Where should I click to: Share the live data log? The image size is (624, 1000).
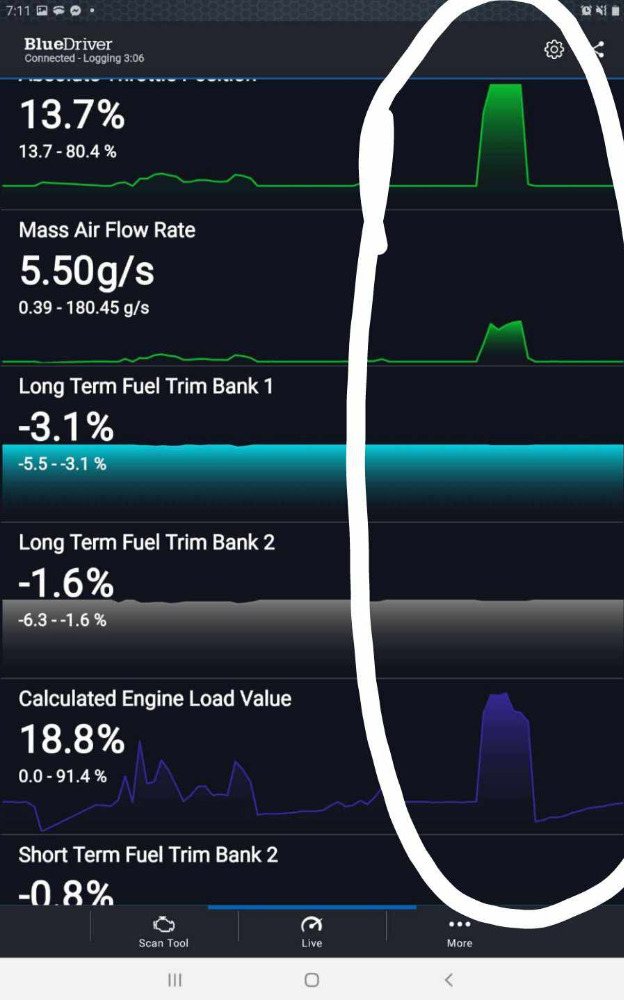pyautogui.click(x=598, y=49)
